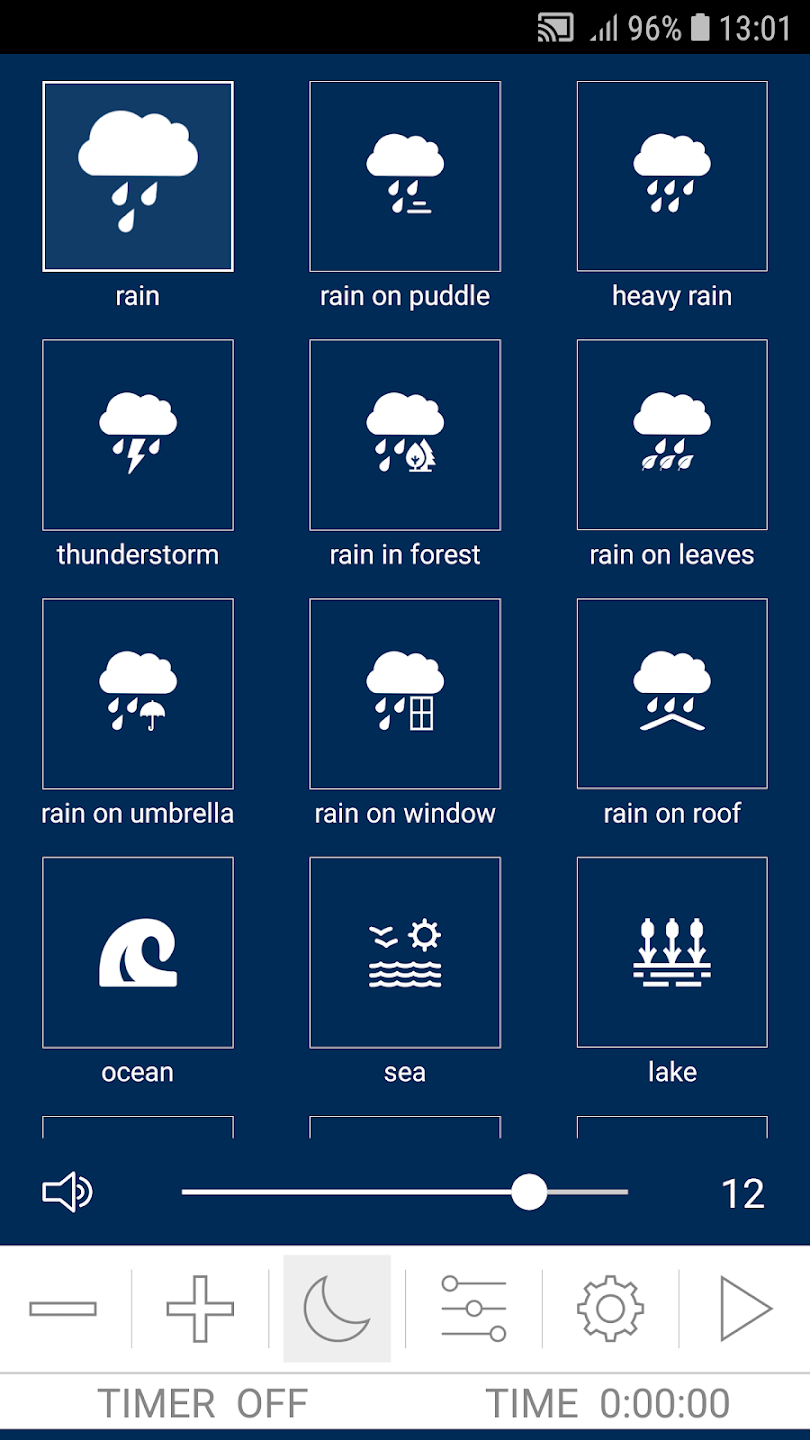Select rain on umbrella sound

(x=138, y=694)
